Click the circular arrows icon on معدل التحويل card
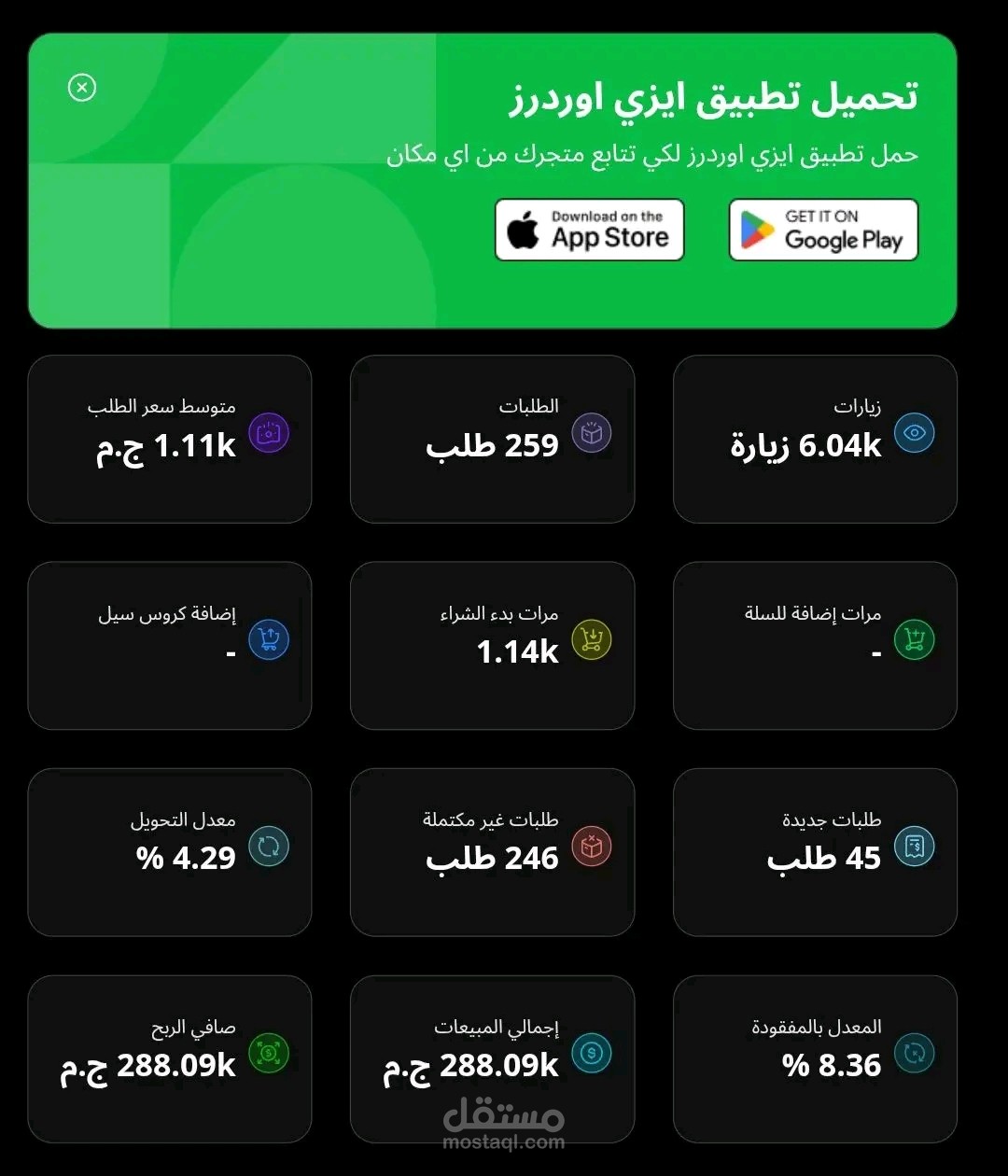 click(x=269, y=847)
